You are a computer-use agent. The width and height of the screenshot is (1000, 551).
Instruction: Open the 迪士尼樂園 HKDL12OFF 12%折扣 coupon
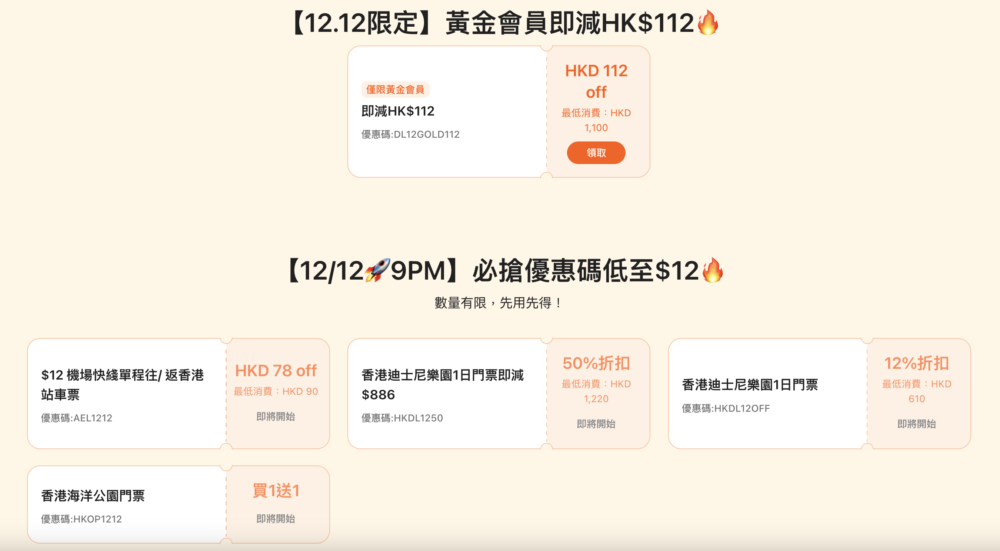(x=767, y=393)
